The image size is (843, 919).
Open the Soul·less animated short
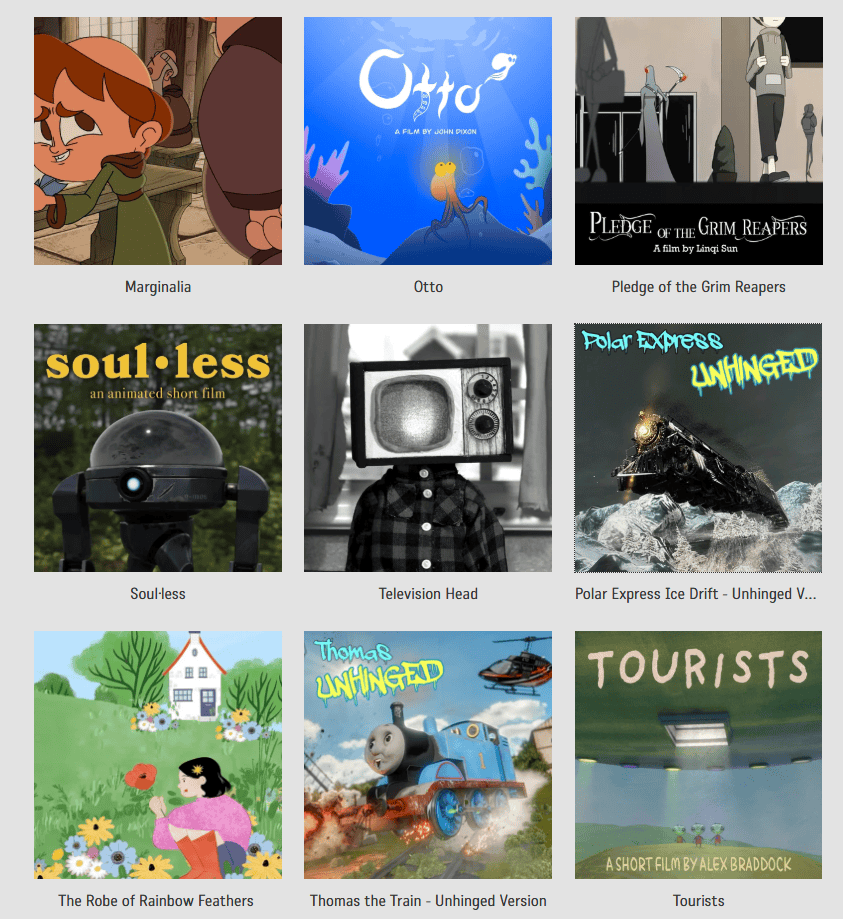point(158,448)
